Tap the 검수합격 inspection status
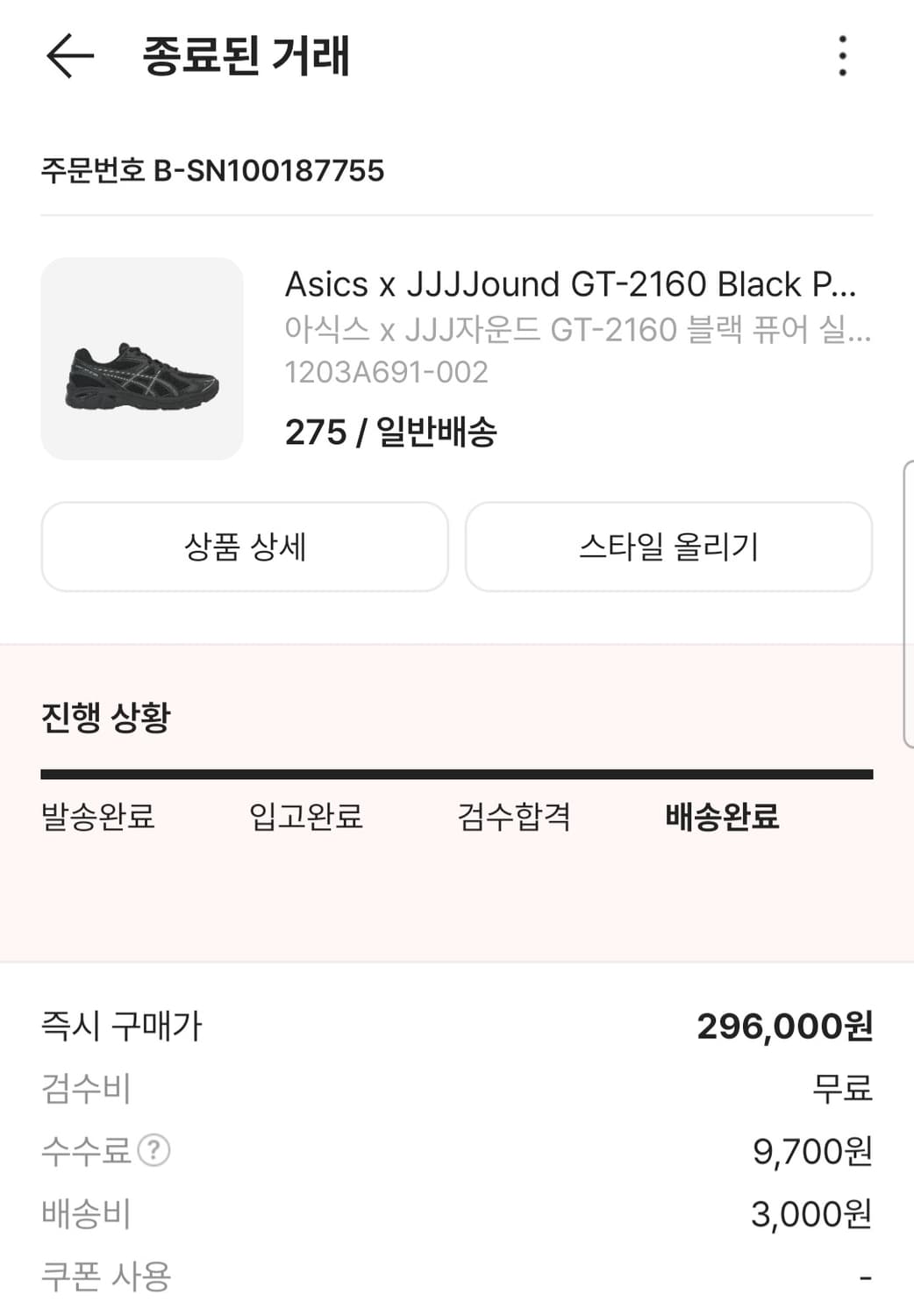Screen dimensions: 914x1316 click(516, 817)
